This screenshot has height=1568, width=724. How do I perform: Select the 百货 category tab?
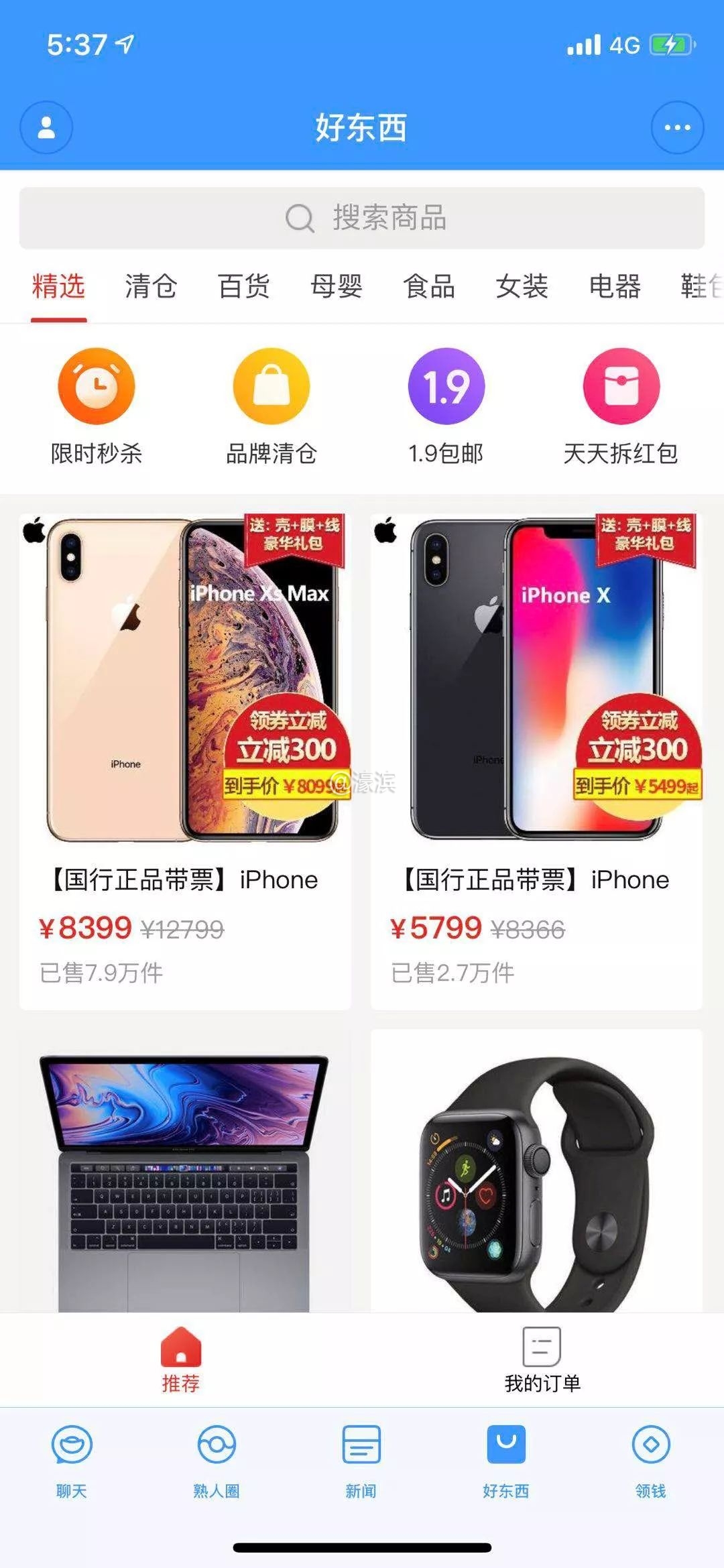244,286
